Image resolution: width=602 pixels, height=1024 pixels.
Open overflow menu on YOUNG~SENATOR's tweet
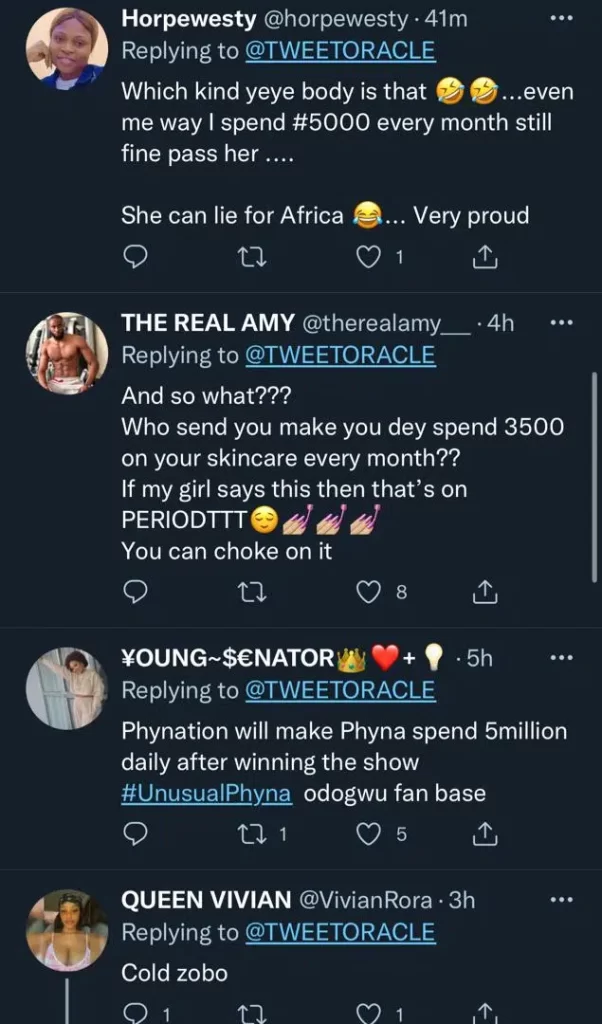pos(563,657)
